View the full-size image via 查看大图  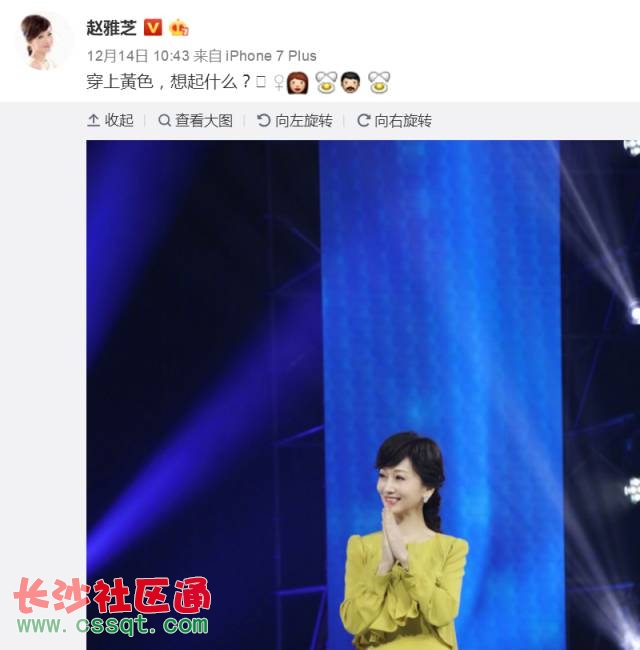coord(195,120)
